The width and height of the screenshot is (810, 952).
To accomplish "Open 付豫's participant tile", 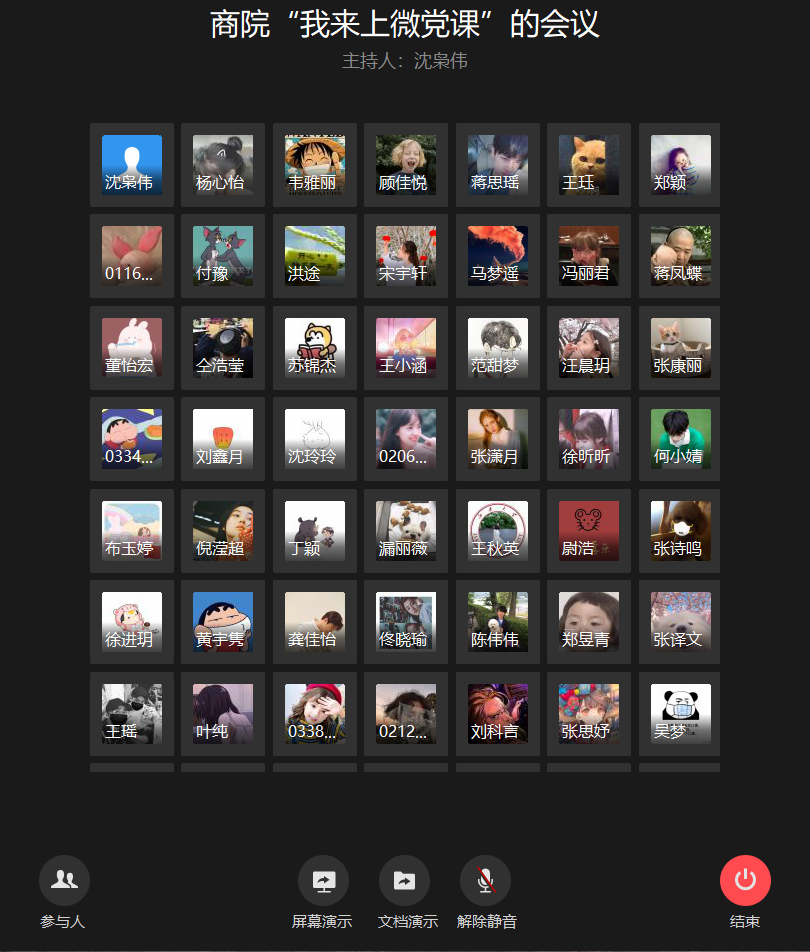I will coord(223,256).
